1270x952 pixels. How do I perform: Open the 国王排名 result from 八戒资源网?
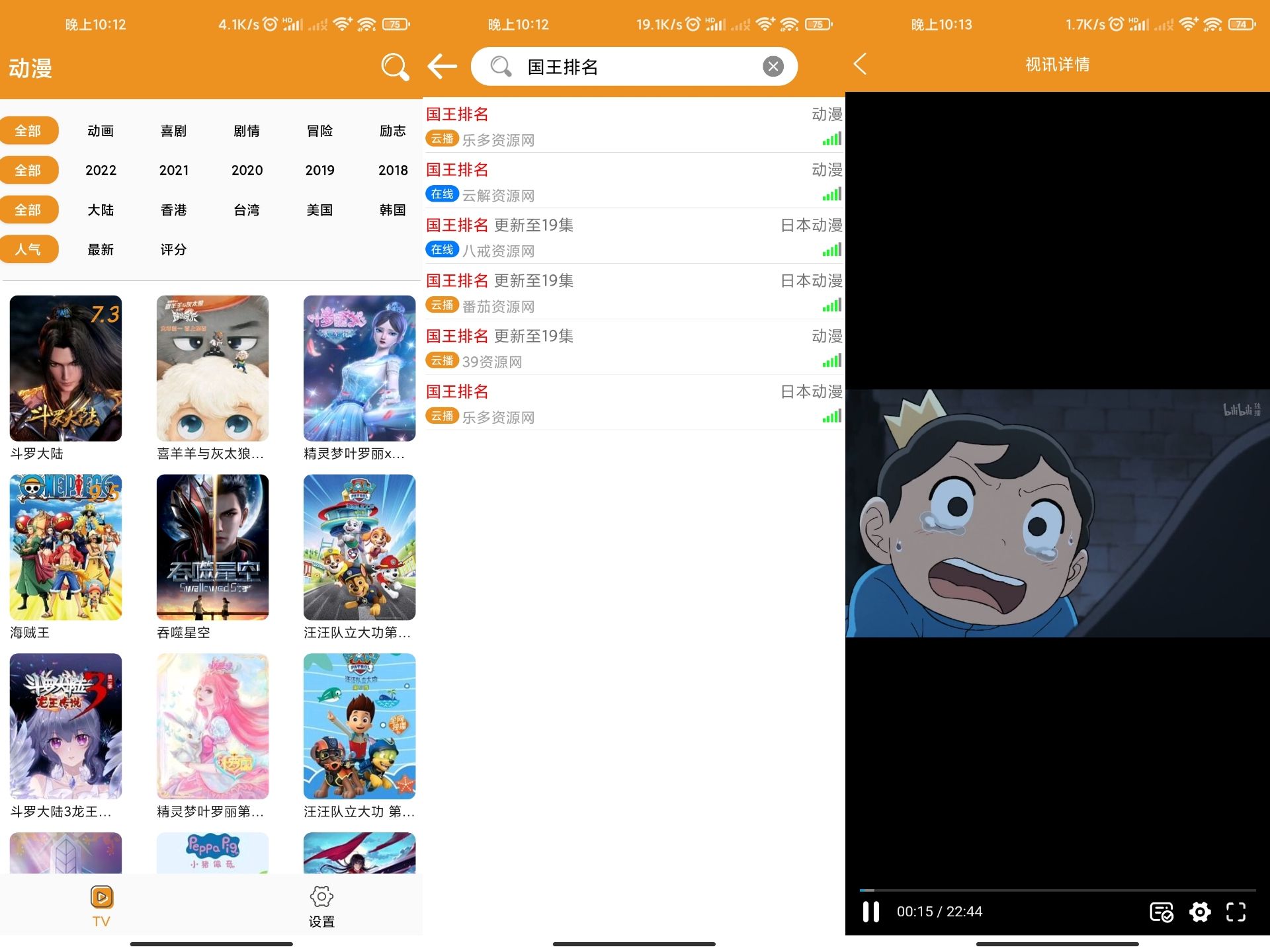(633, 237)
